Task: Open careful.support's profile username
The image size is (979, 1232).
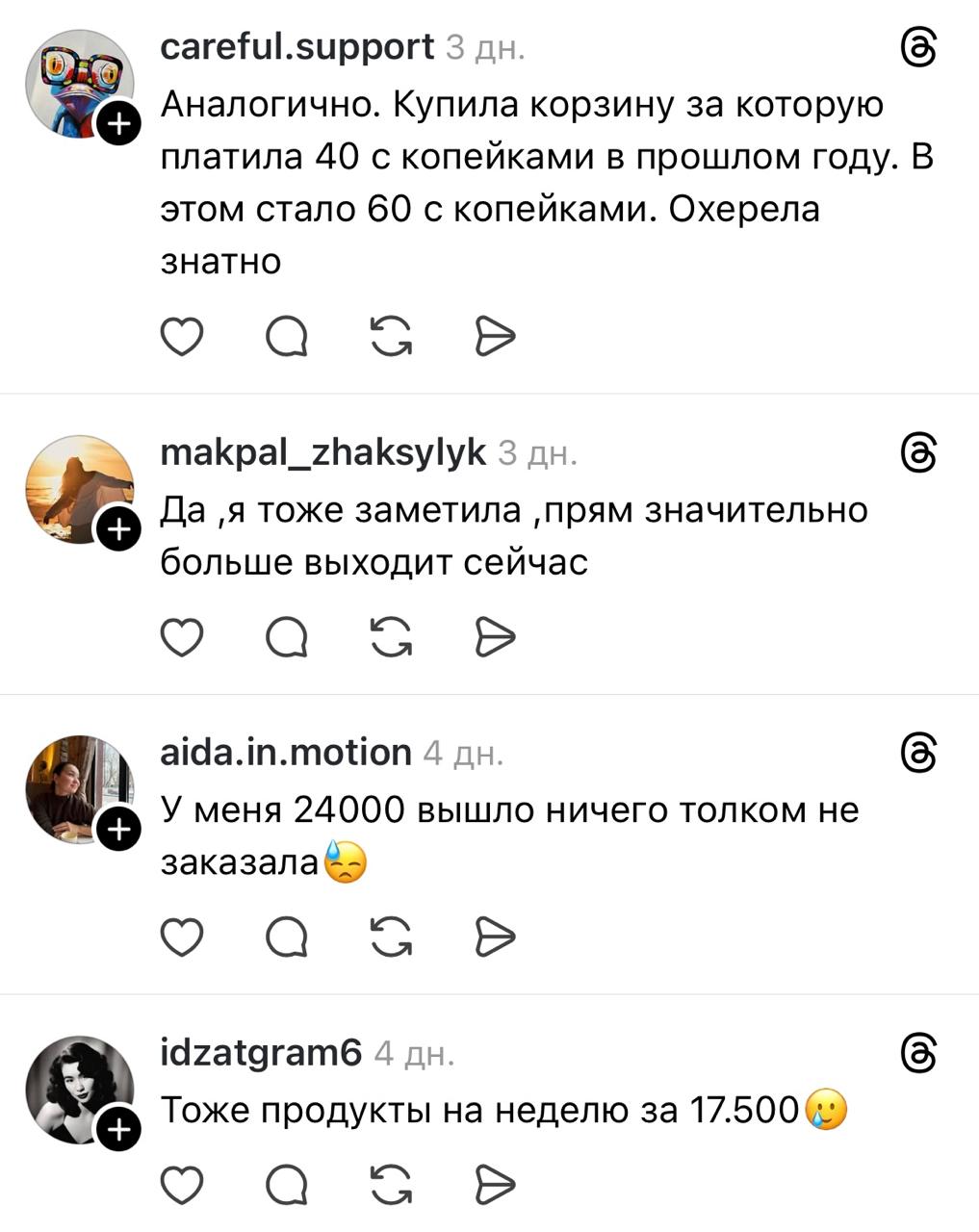Action: pyautogui.click(x=296, y=46)
